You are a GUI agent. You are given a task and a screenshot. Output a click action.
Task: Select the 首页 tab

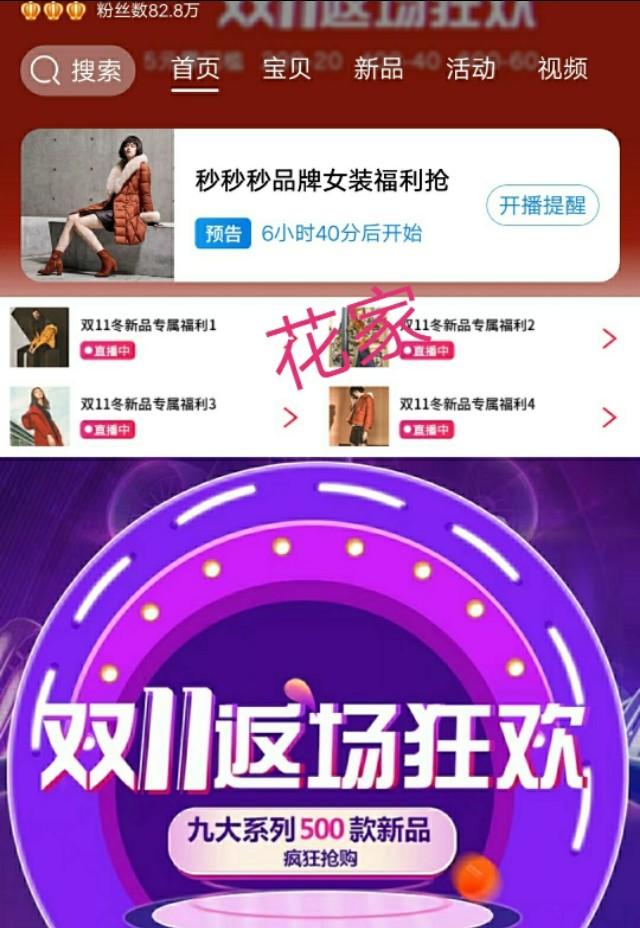[195, 69]
